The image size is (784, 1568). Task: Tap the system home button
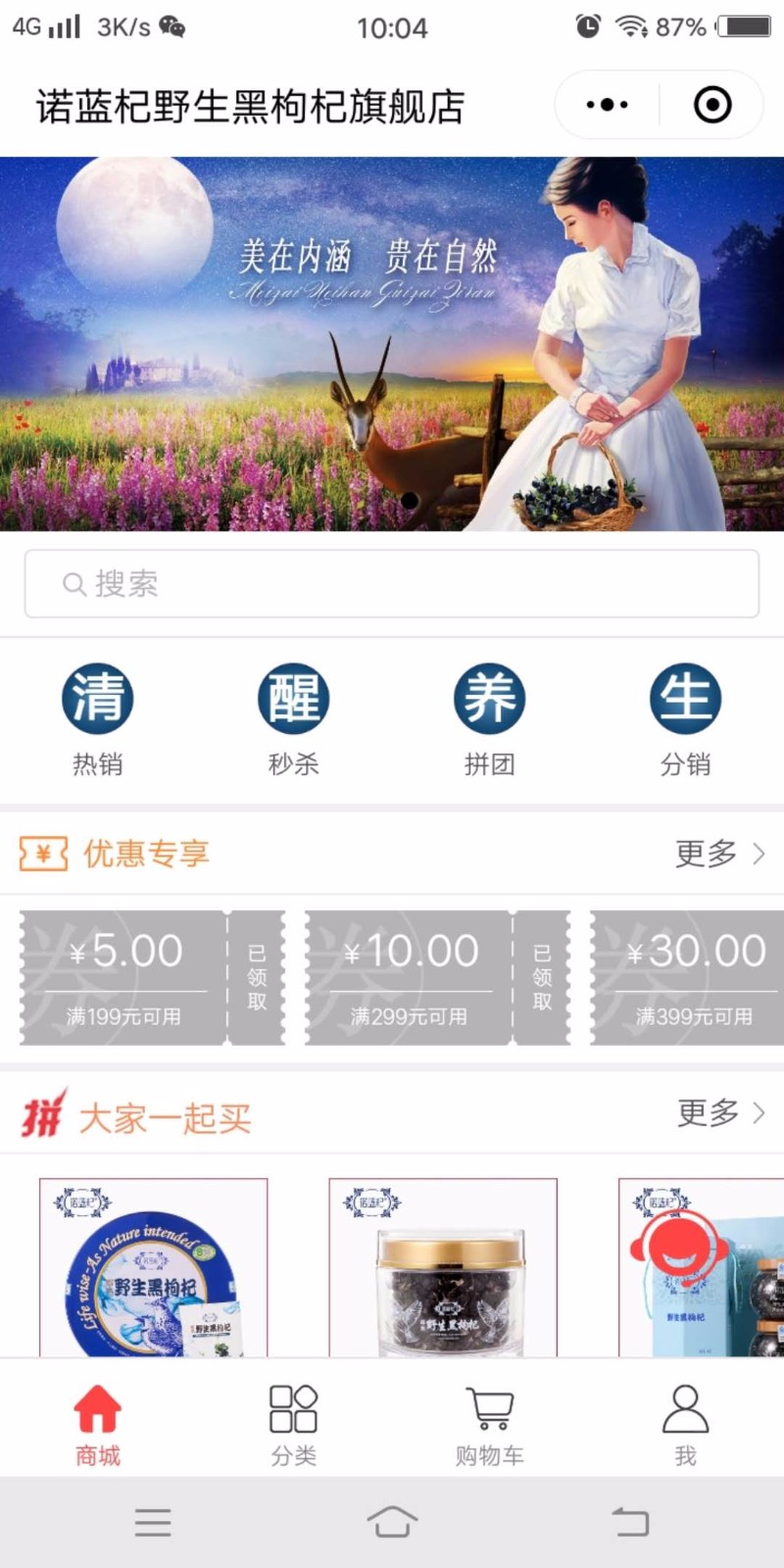(x=392, y=1522)
